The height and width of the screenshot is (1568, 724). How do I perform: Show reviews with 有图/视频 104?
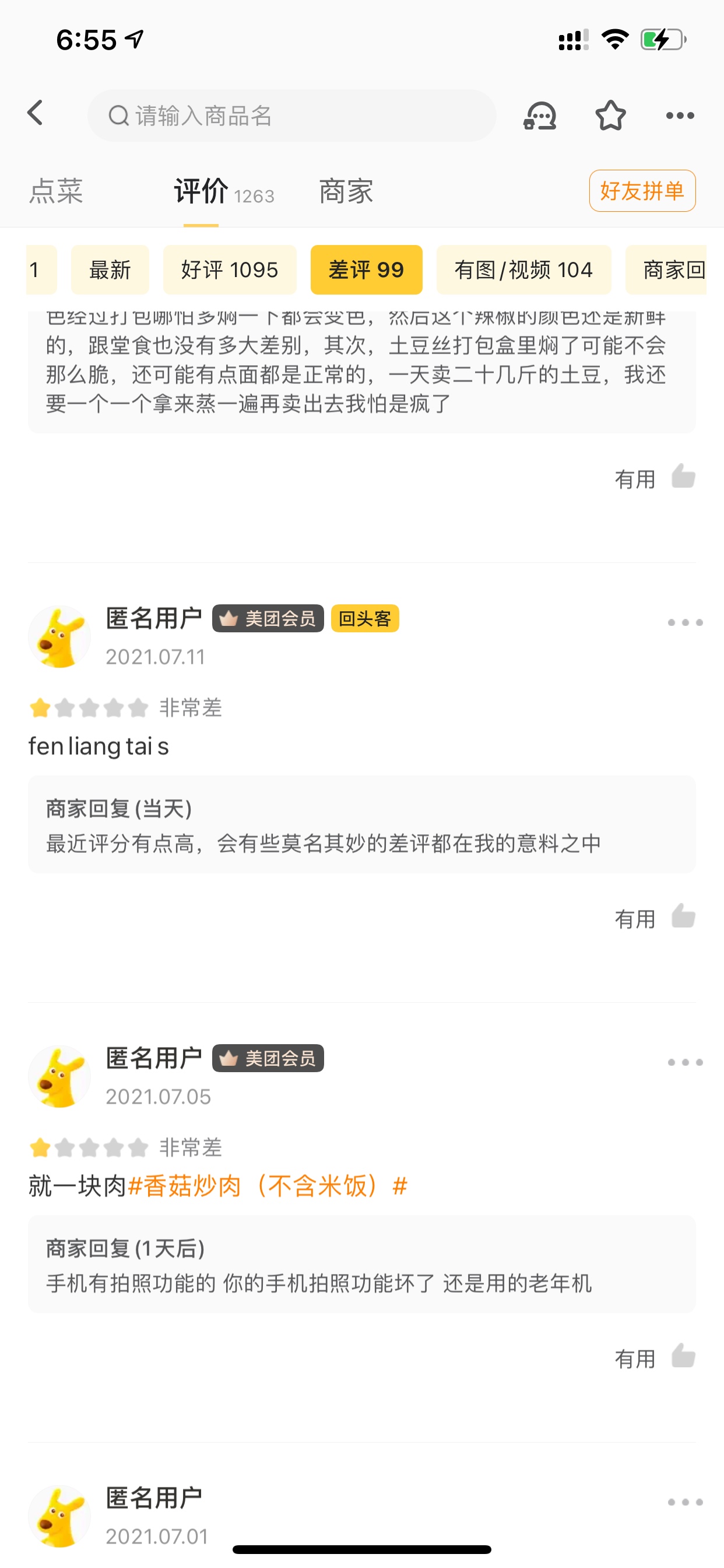point(523,269)
